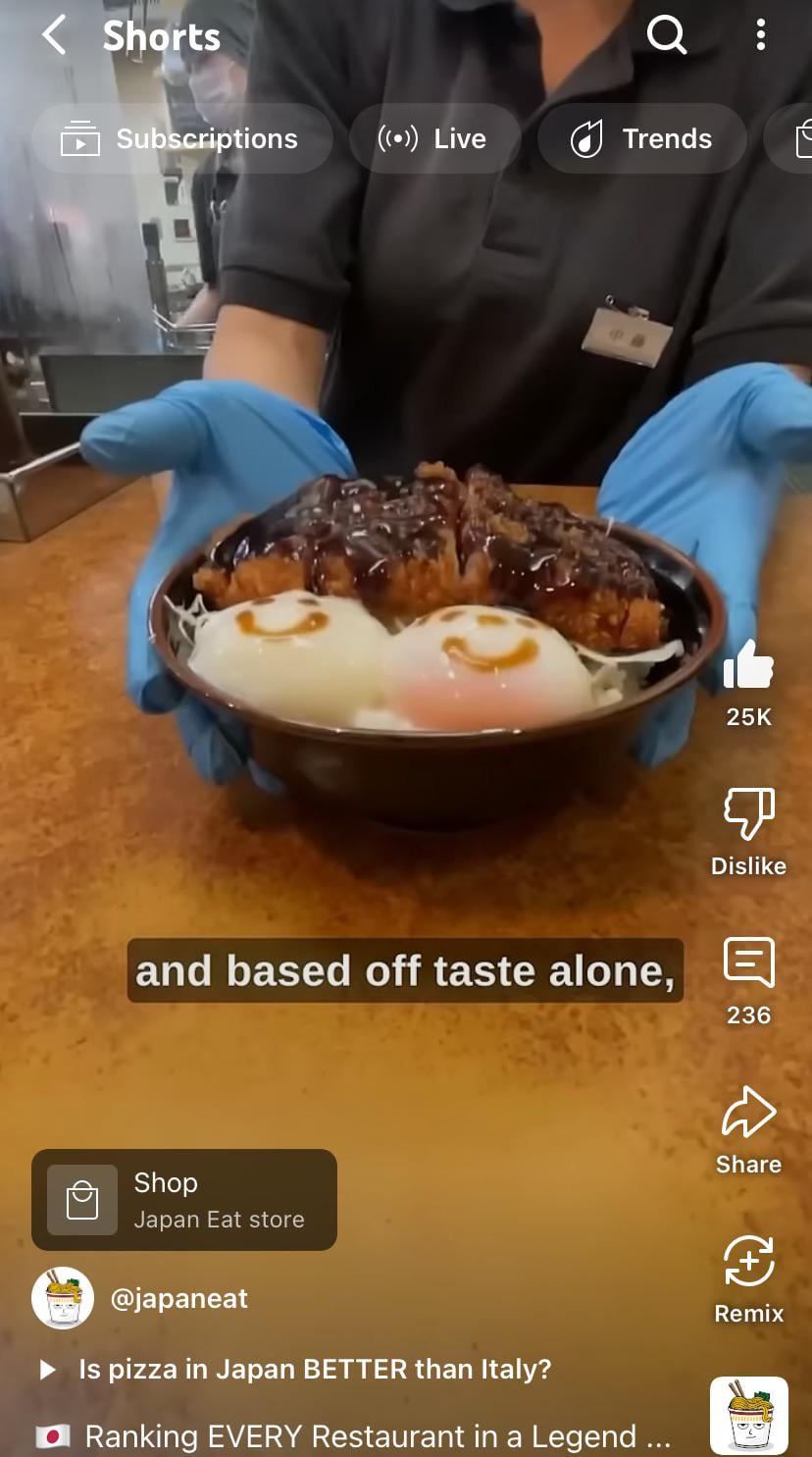
Task: Go back from Shorts
Action: [54, 35]
